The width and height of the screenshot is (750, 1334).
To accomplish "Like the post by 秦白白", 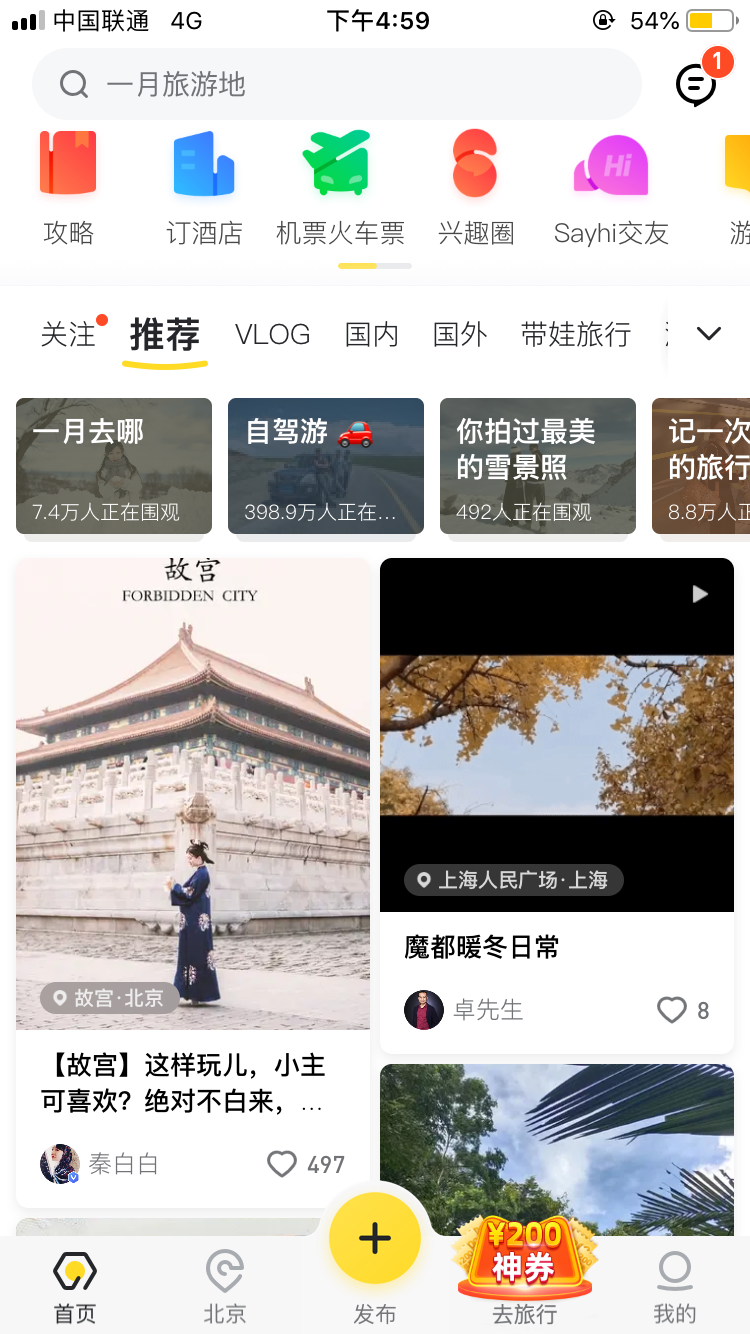I will tap(283, 1164).
